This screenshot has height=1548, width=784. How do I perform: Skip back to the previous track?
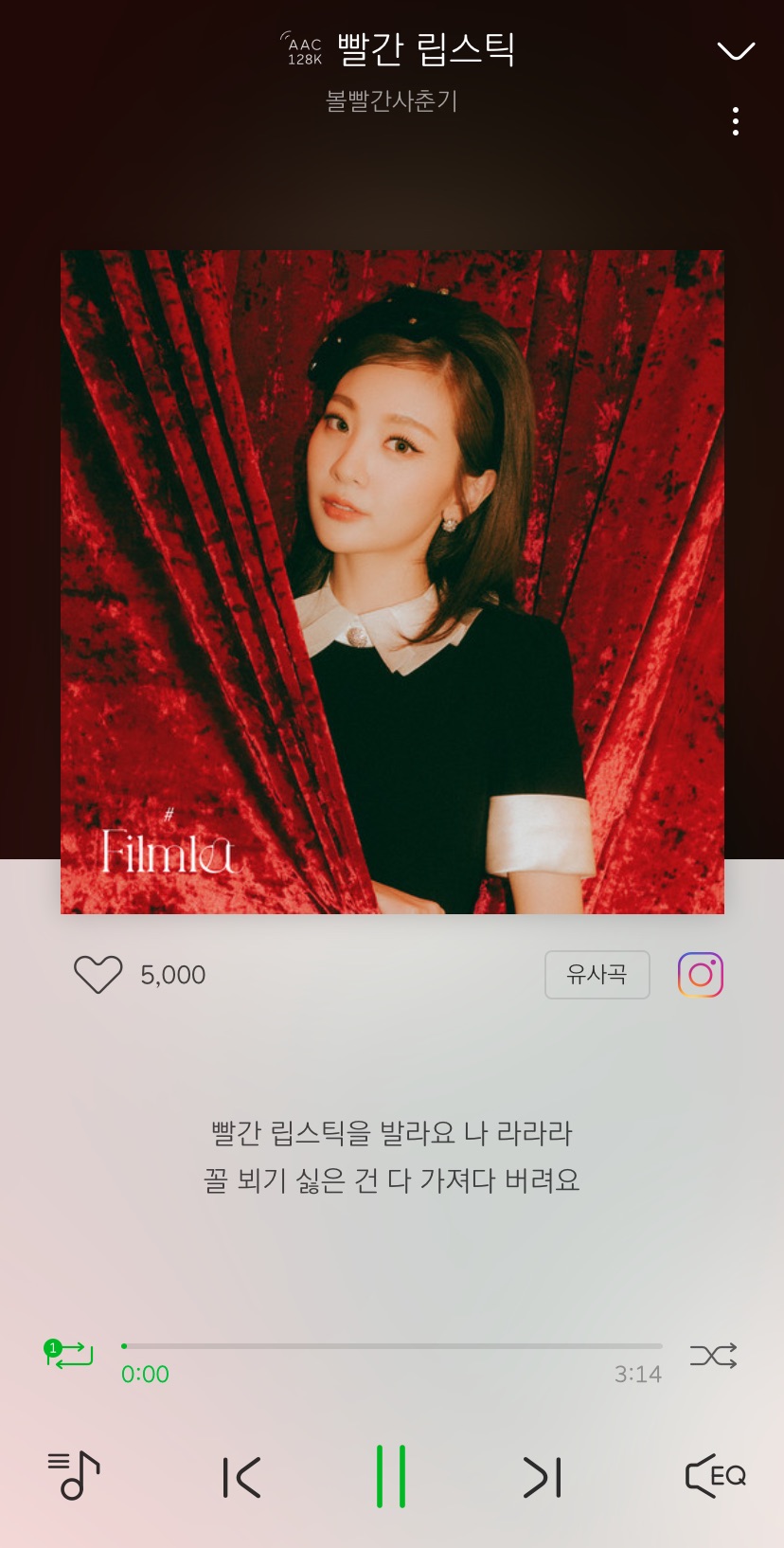(x=241, y=1477)
